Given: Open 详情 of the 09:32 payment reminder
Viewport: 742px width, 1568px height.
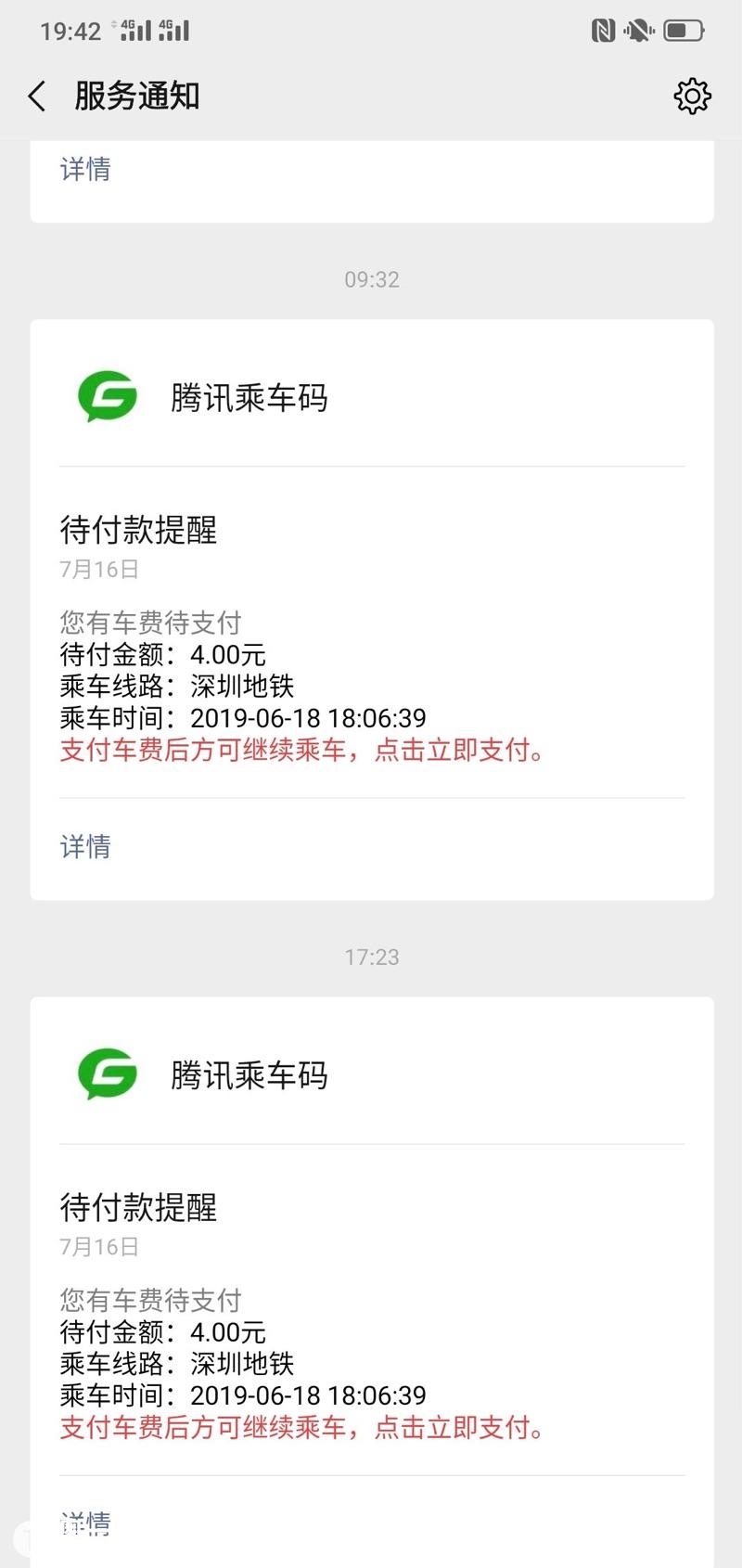Looking at the screenshot, I should click(x=84, y=845).
